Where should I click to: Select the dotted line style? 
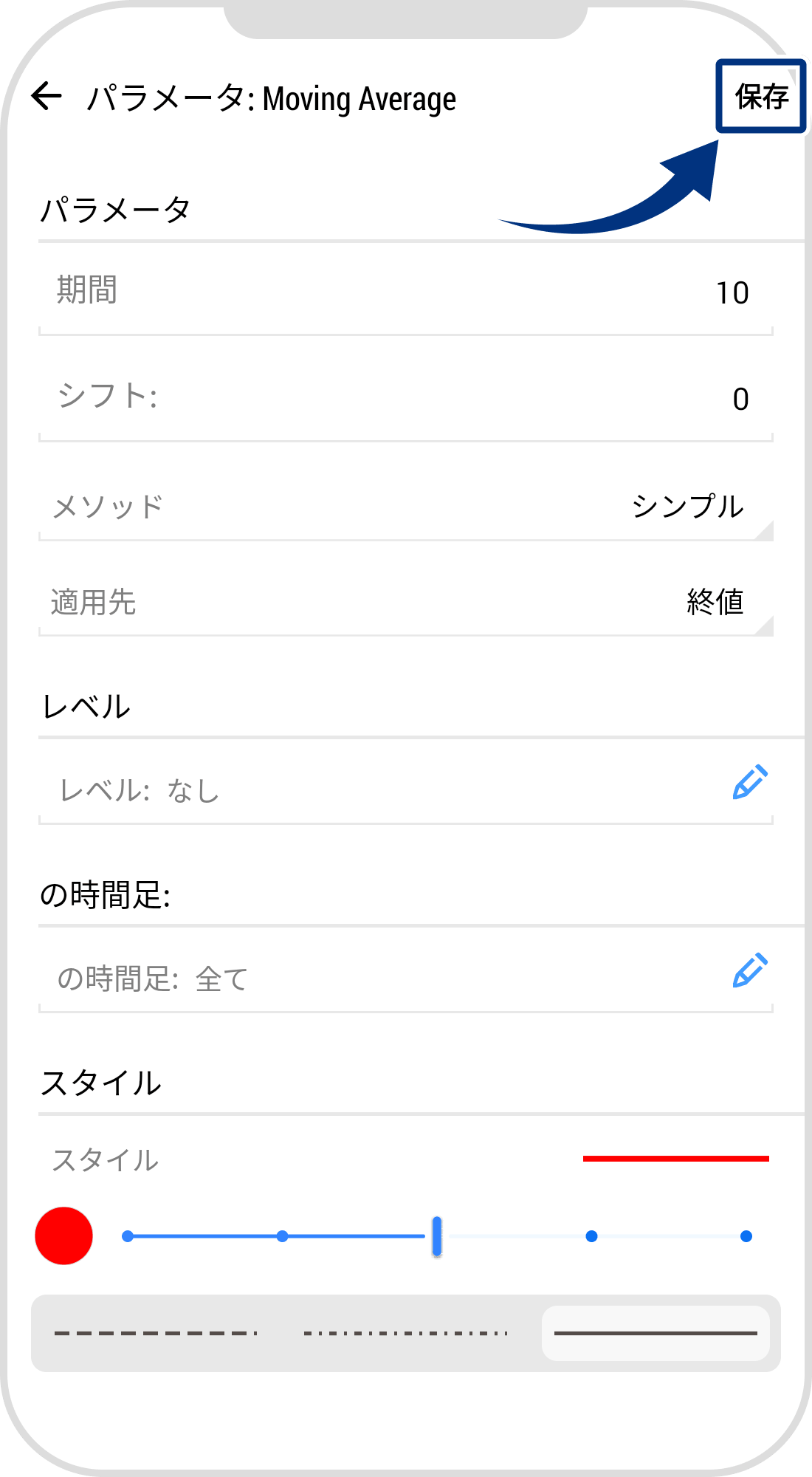point(405,1333)
